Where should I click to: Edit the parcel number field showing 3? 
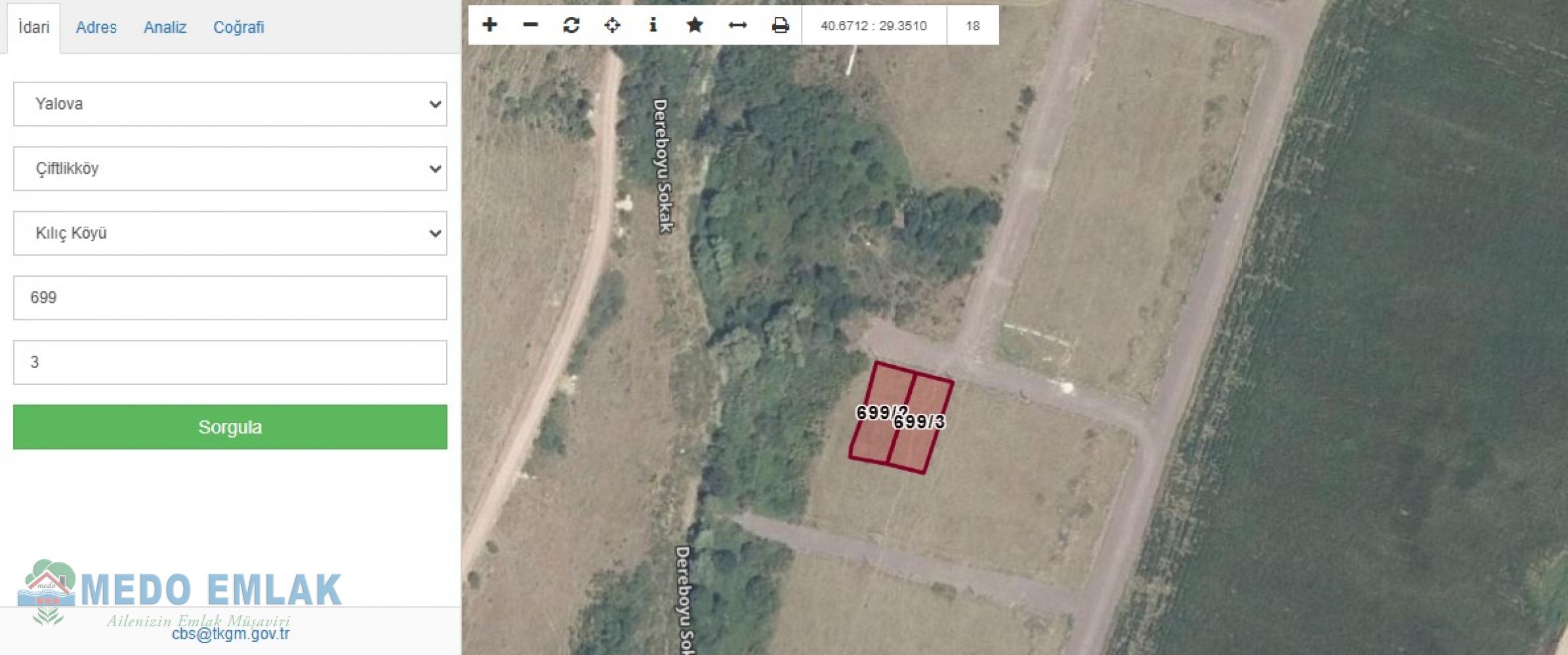point(230,362)
